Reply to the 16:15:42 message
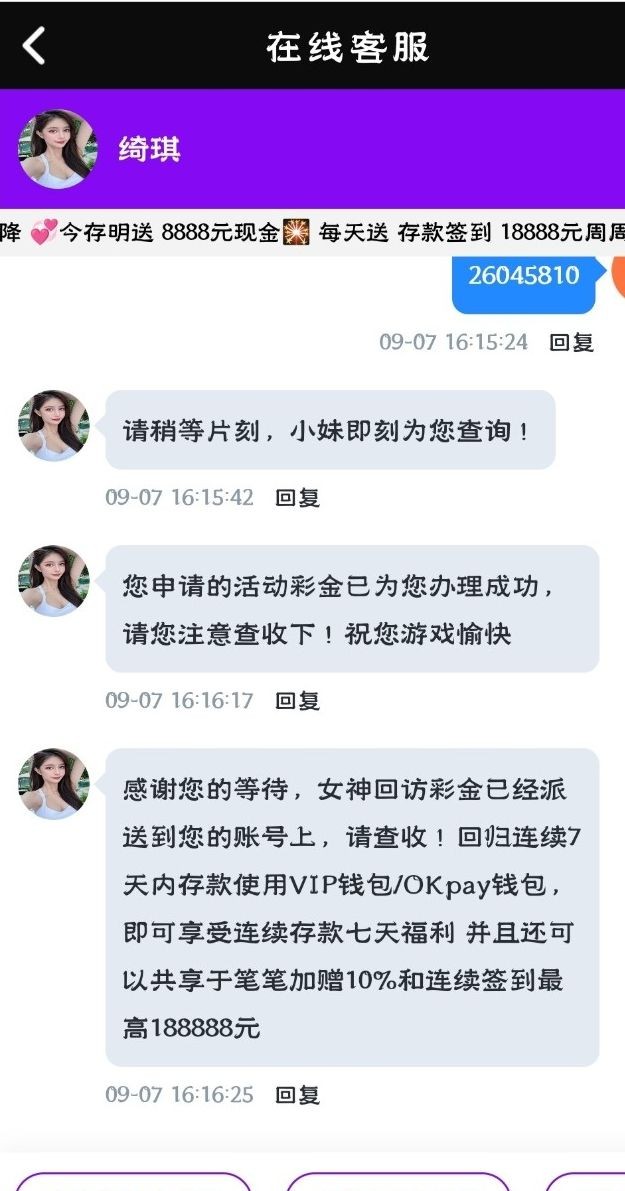This screenshot has width=625, height=1191. pyautogui.click(x=297, y=497)
